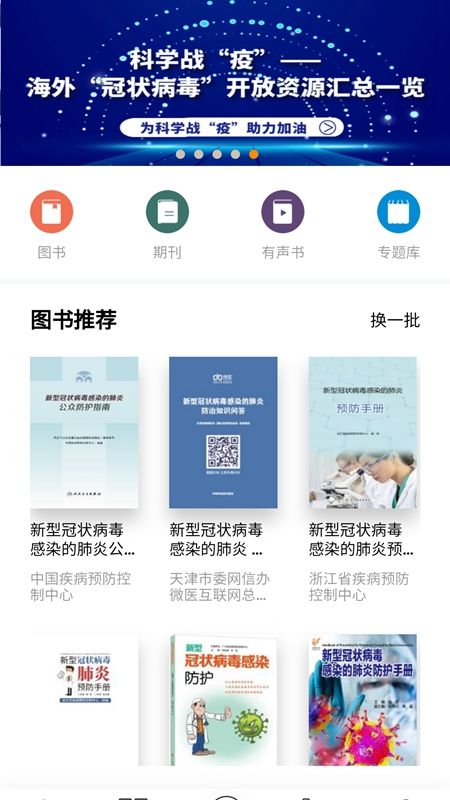Open 新型冠状病毒感染的肺炎防护手册 book
Viewport: 450px width, 800px height.
tap(363, 700)
